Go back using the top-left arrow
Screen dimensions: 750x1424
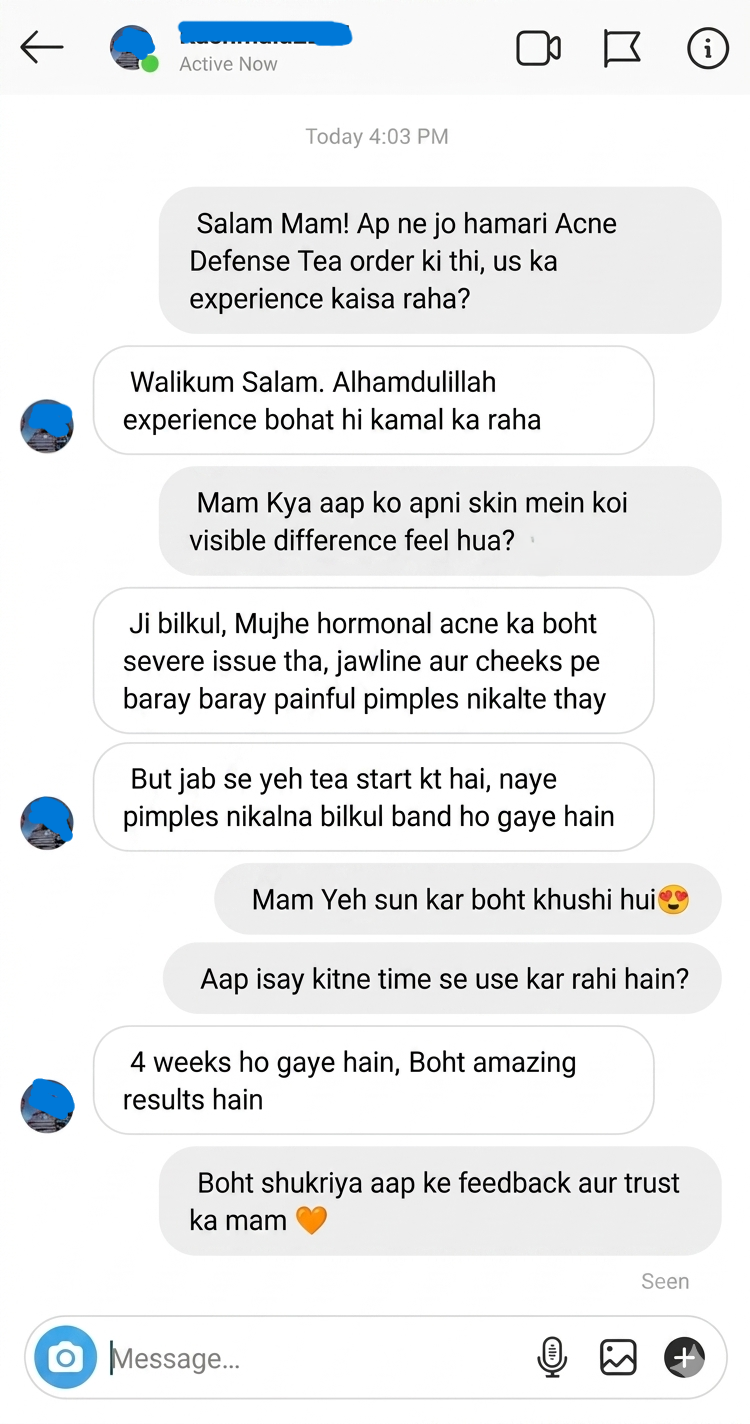pyautogui.click(x=42, y=47)
